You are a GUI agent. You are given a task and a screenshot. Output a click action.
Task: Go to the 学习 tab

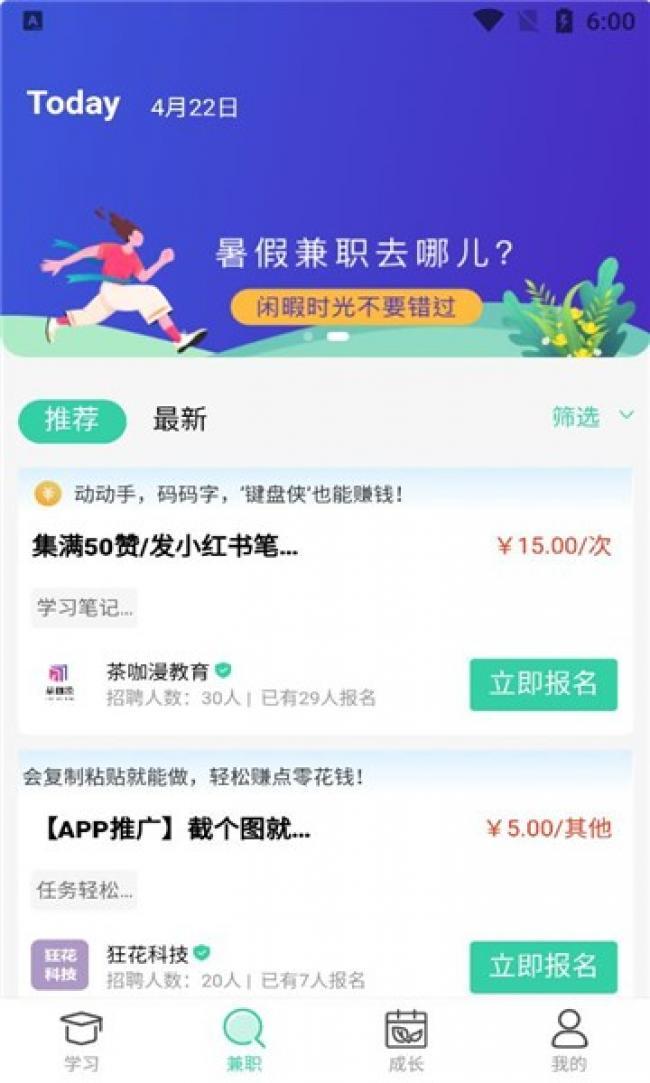tap(81, 1040)
